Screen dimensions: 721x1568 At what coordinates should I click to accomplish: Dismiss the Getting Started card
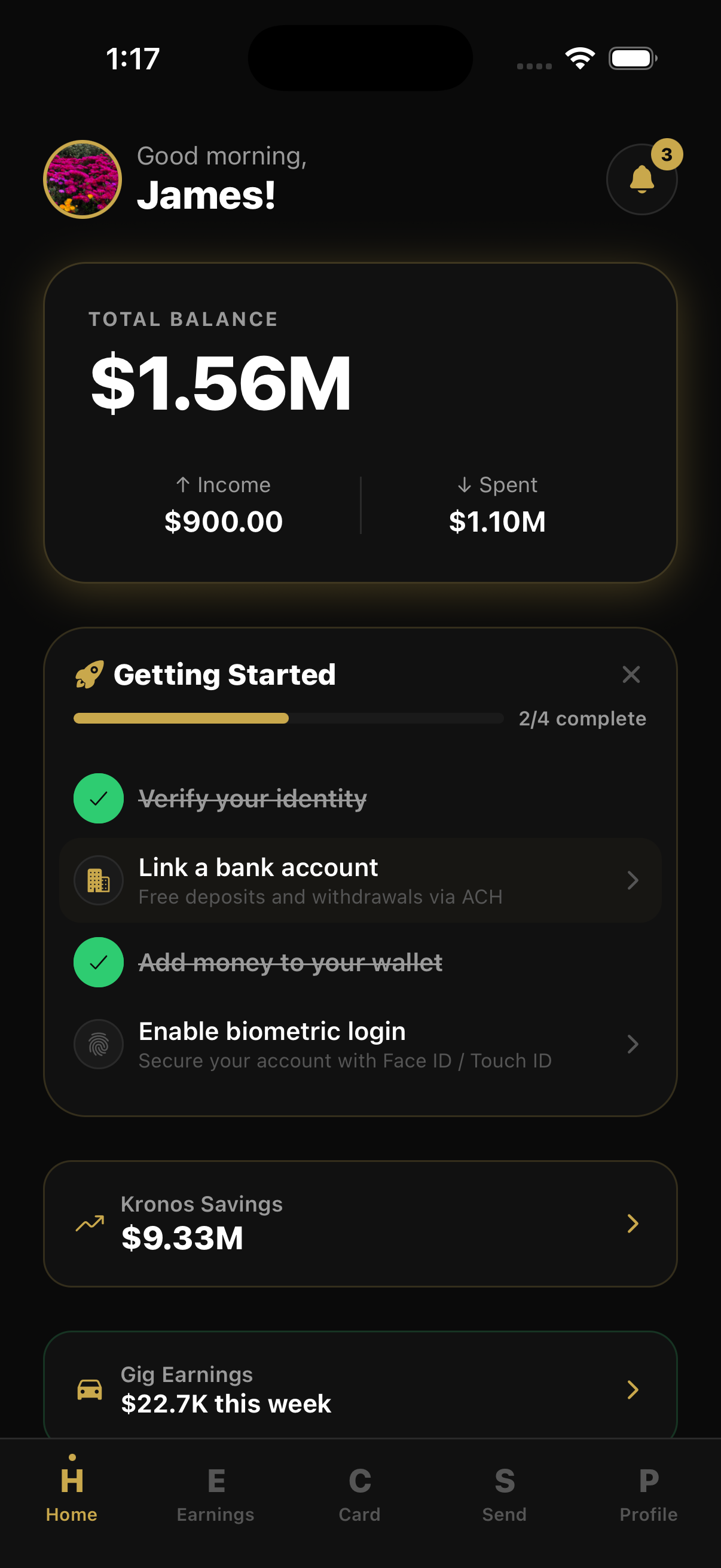(631, 675)
